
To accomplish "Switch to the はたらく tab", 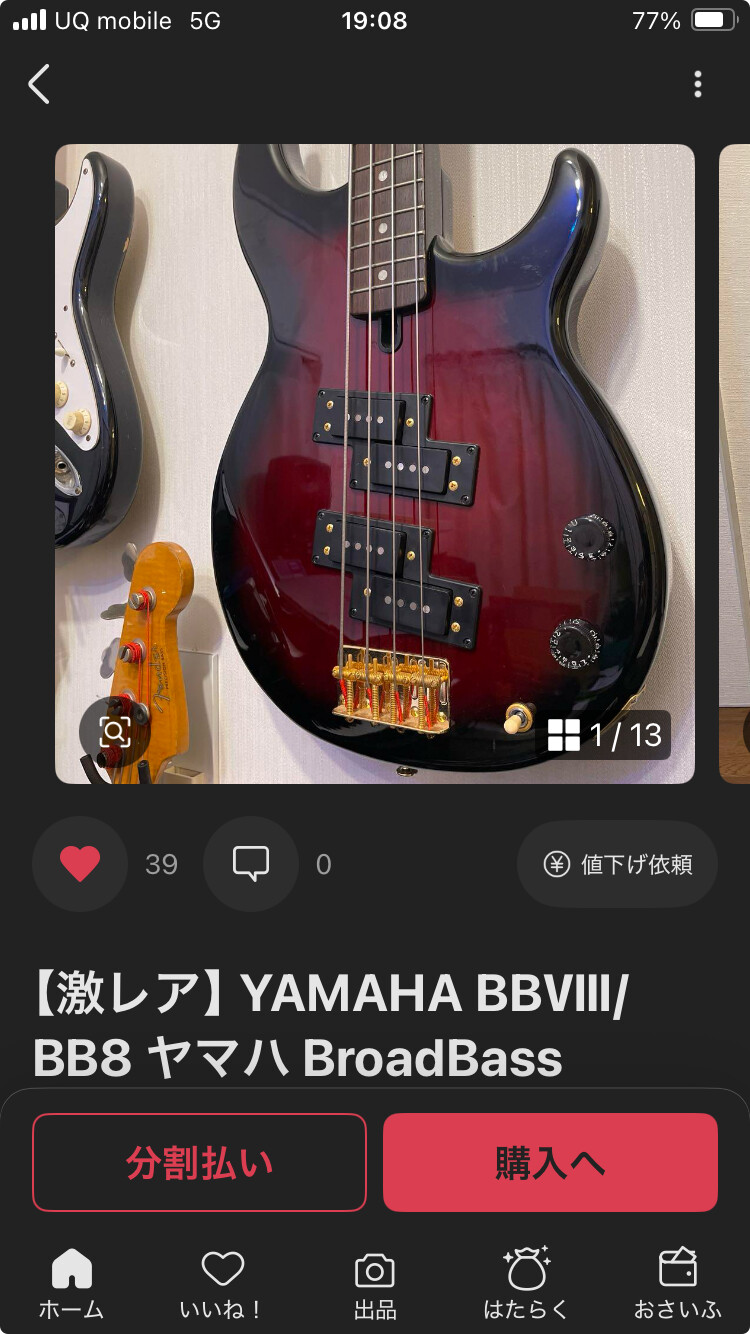I will [526, 1282].
